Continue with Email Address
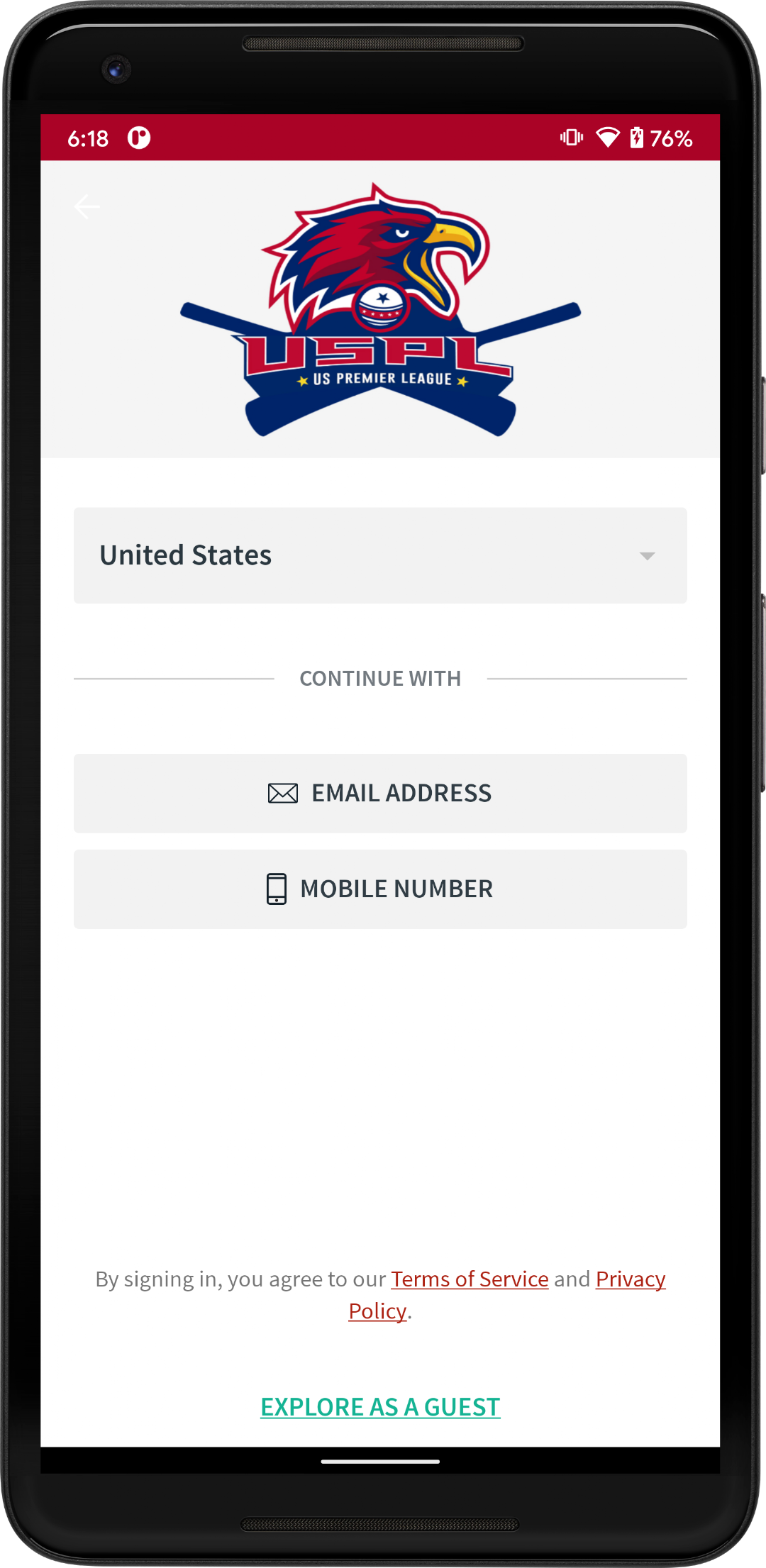This screenshot has width=766, height=1568. coord(380,793)
